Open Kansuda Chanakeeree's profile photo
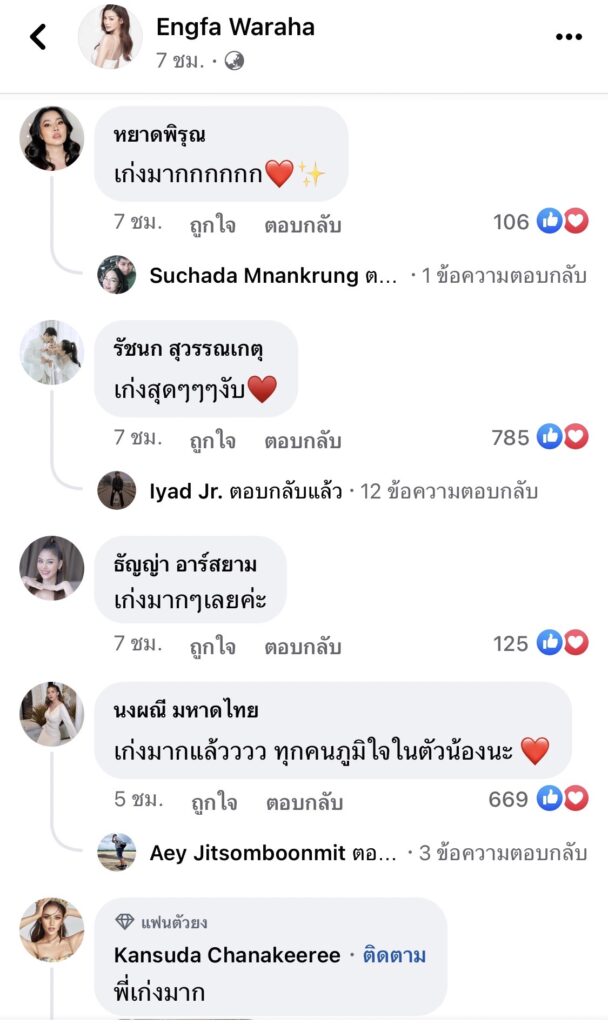The height and width of the screenshot is (1024, 608). pyautogui.click(x=51, y=929)
